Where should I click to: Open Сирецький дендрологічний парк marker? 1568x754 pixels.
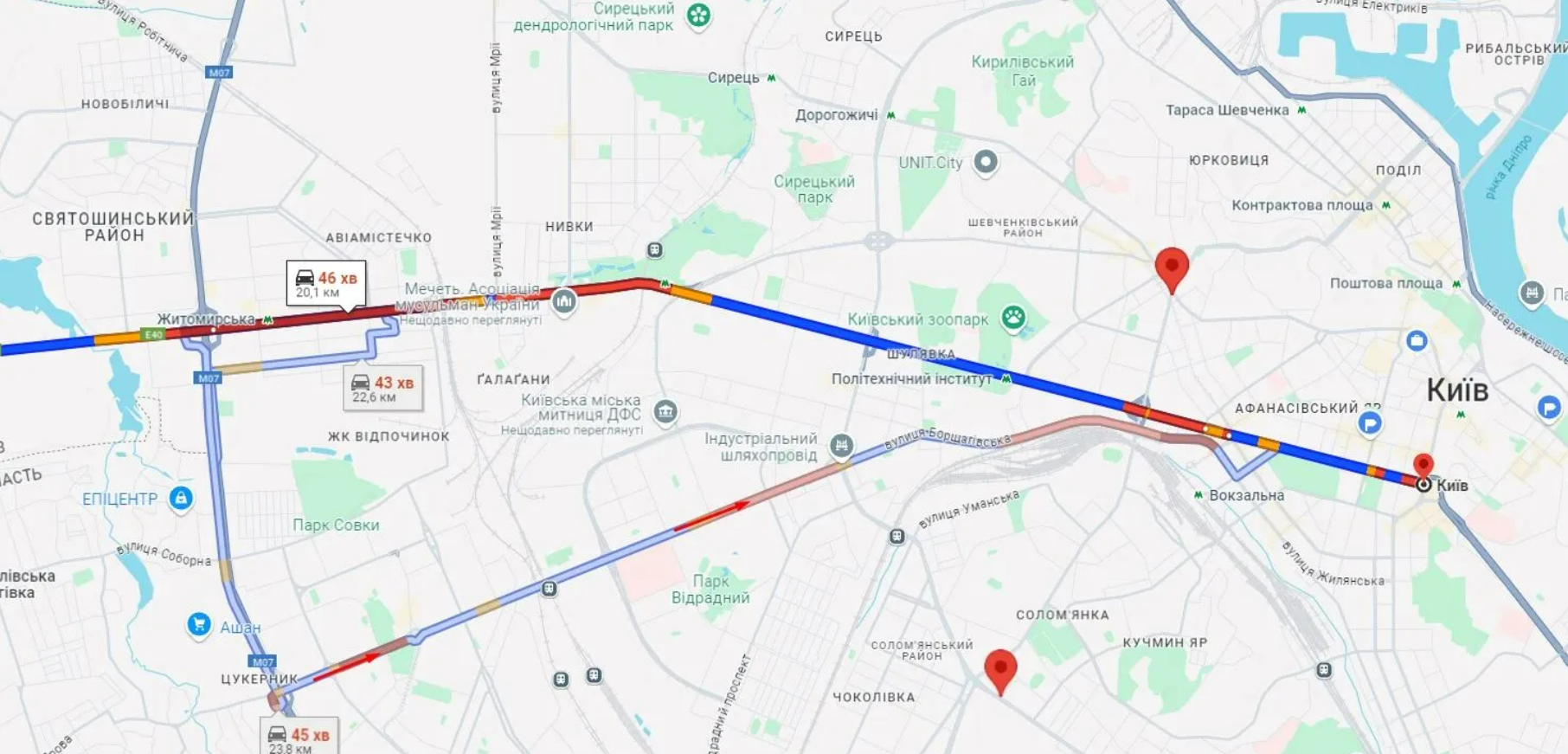tap(698, 15)
